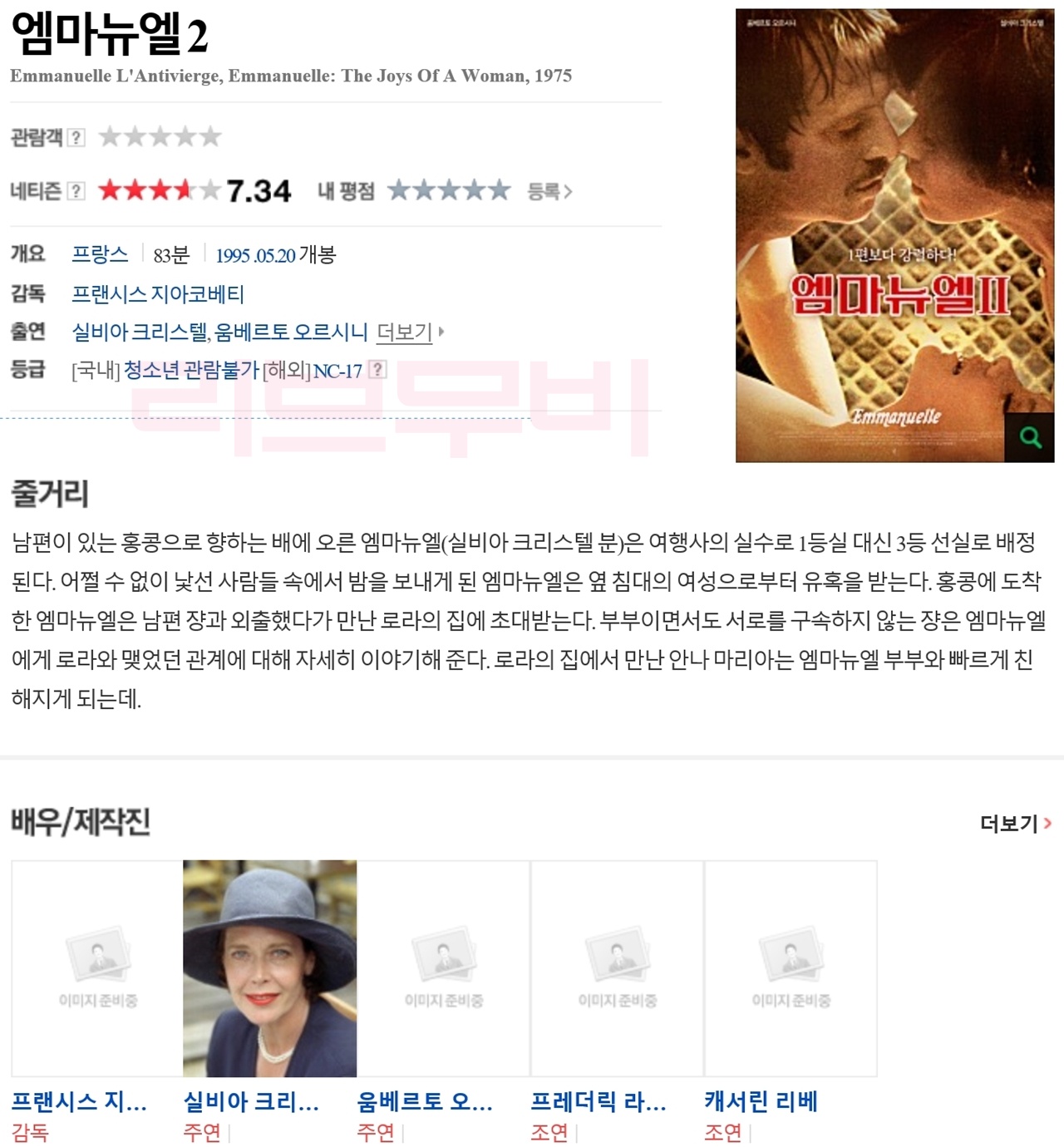Screen dimensions: 1064x1147
Task: Open 움베르토 오... cast card
Action: click(443, 969)
